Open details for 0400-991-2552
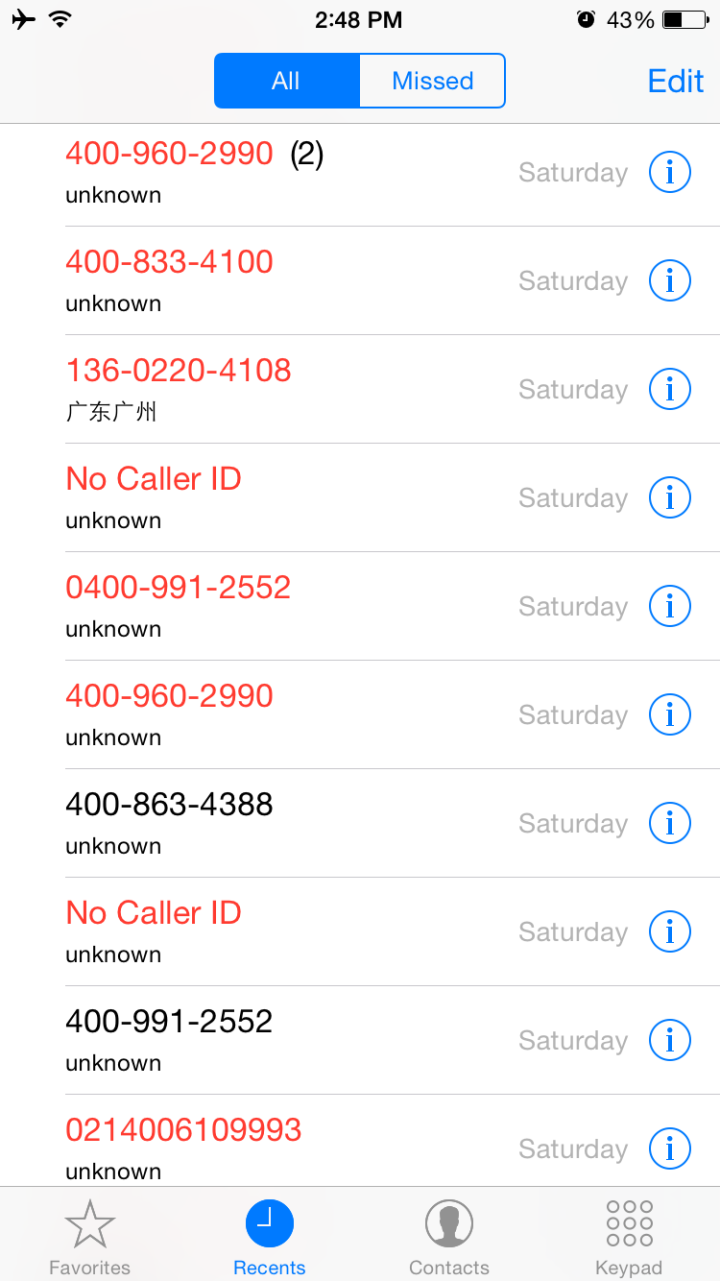This screenshot has height=1281, width=720. point(670,606)
